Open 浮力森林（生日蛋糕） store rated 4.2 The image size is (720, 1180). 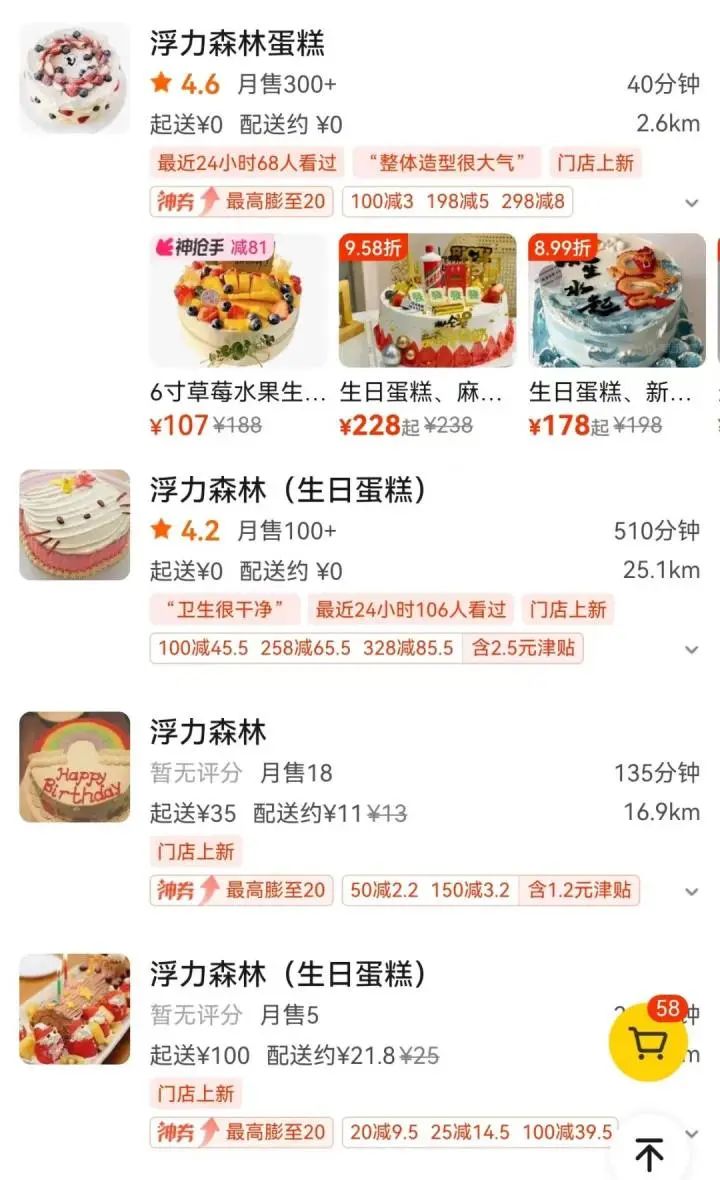tap(288, 490)
